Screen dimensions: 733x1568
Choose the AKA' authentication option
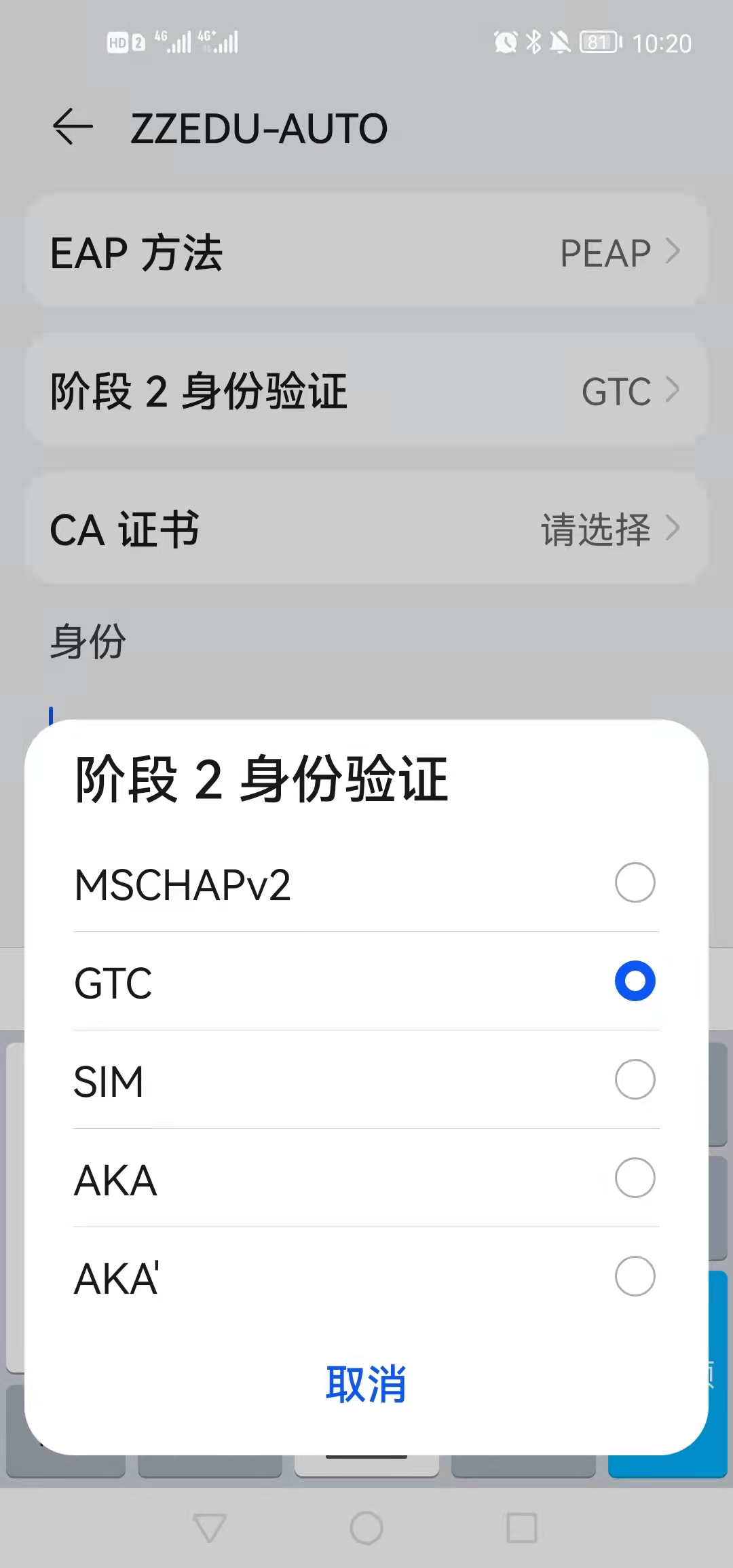[635, 1276]
